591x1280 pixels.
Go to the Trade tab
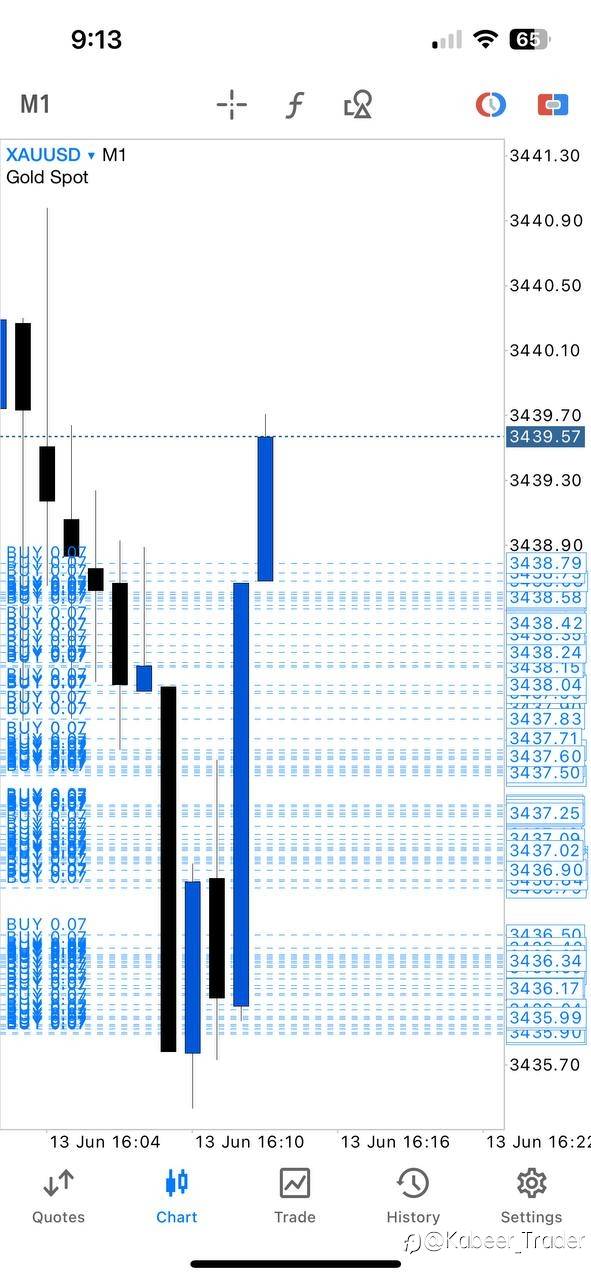tap(295, 1196)
